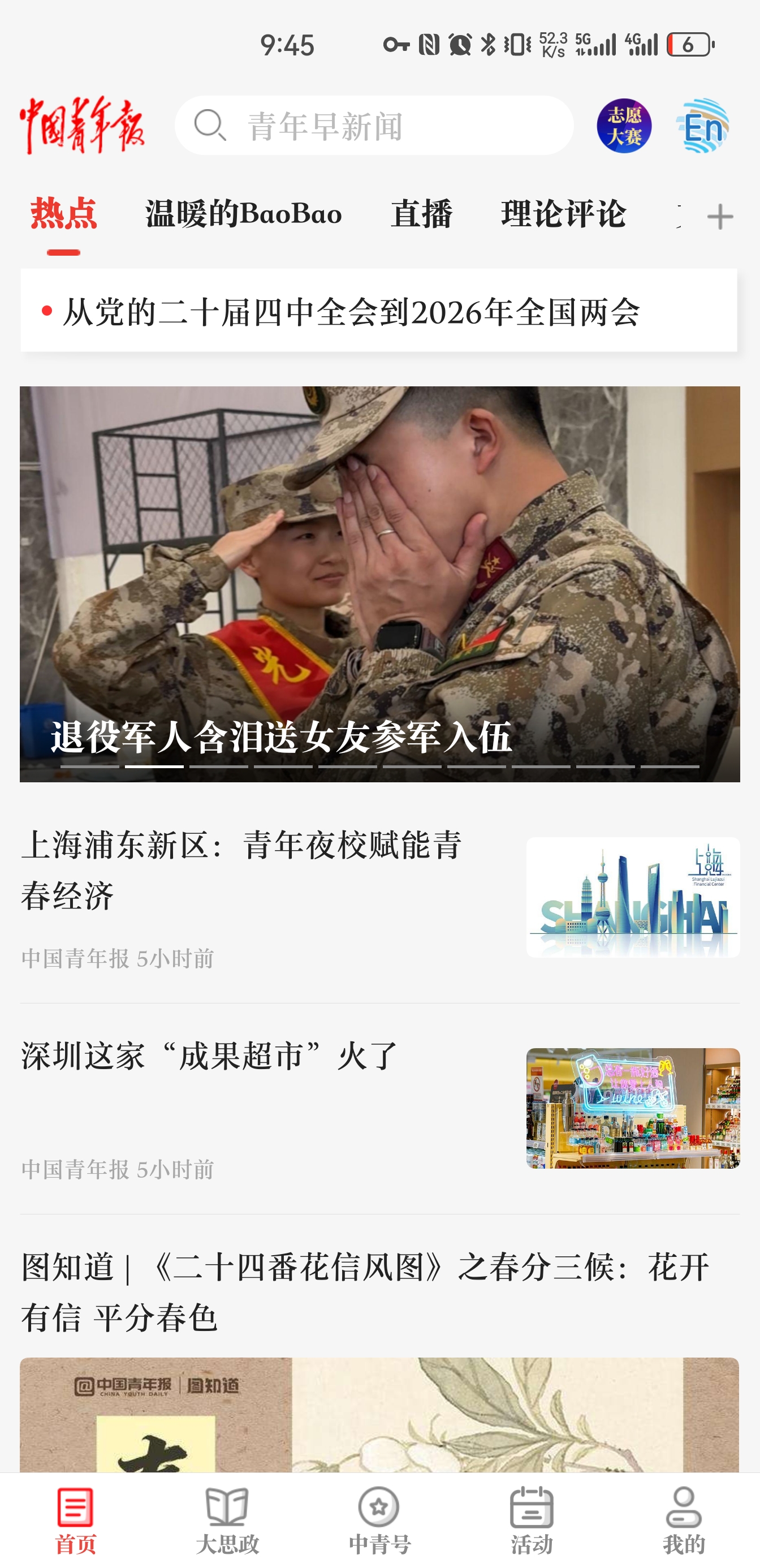Switch to the 大思政 tab
This screenshot has height=1568, width=760.
[227, 1520]
